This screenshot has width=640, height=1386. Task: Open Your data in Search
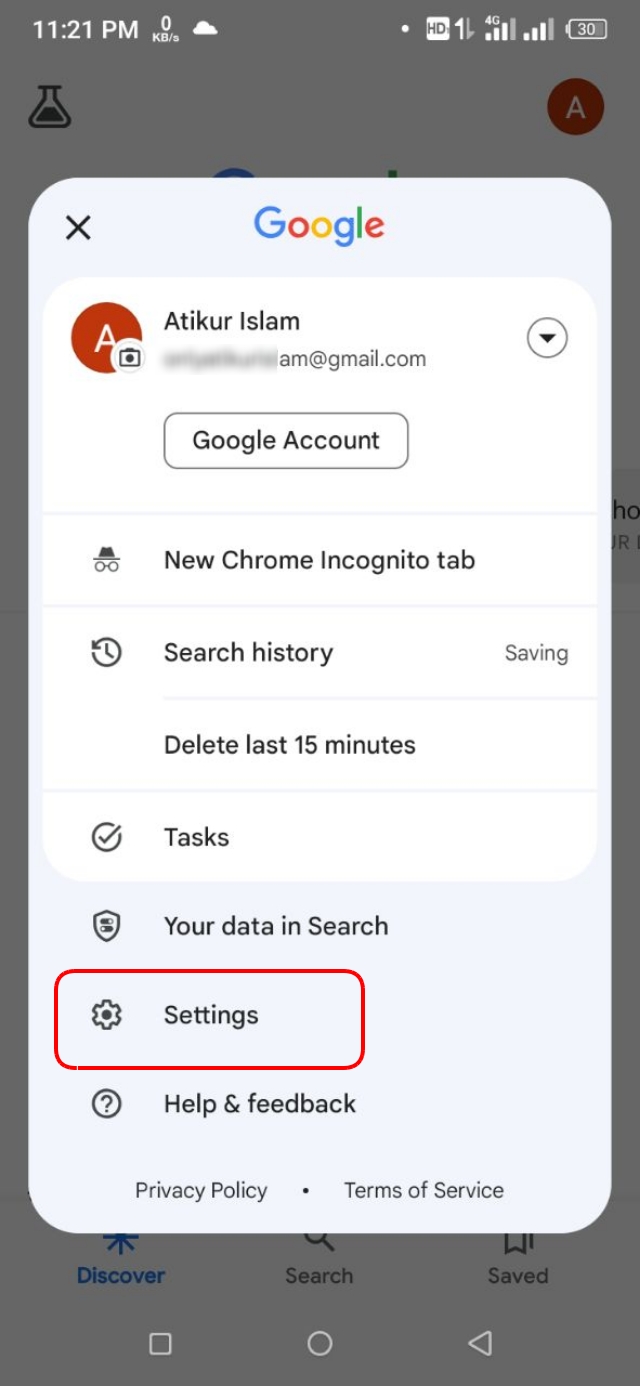click(x=276, y=926)
